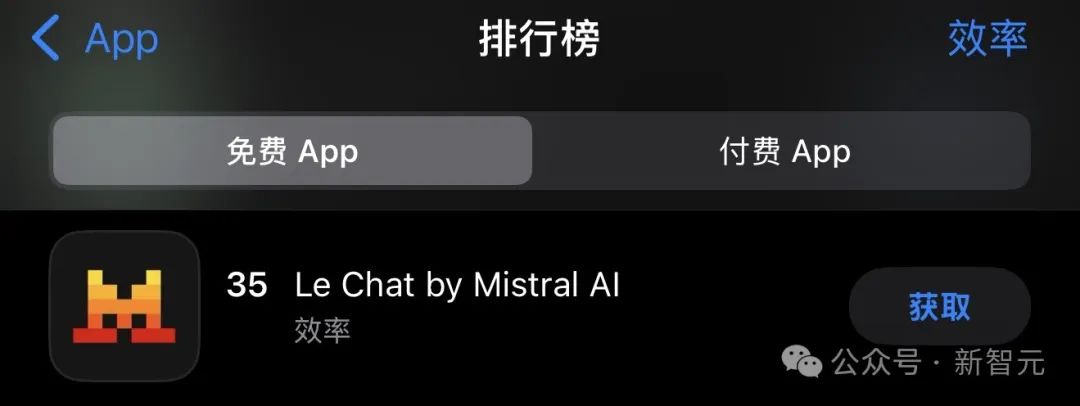
Task: Open the 效率 category filter
Action: [987, 39]
